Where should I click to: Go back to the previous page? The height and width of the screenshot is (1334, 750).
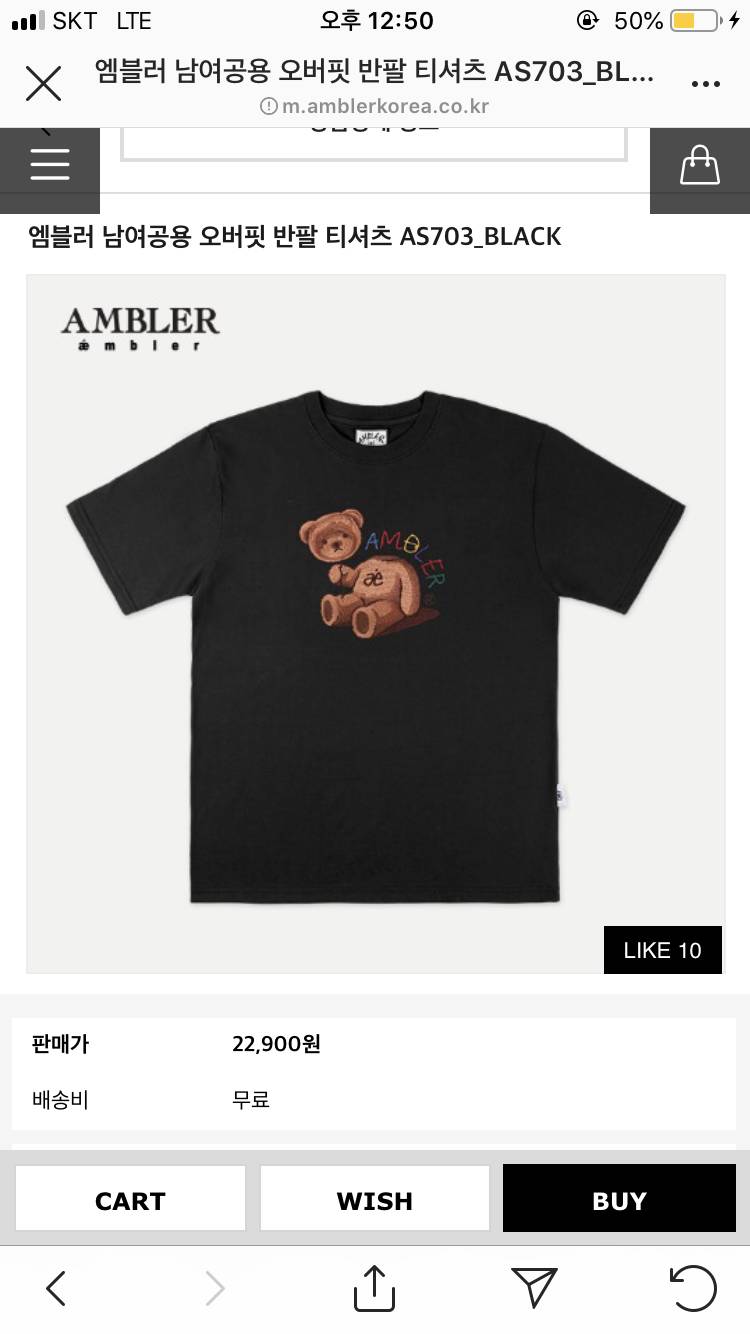coord(57,1288)
